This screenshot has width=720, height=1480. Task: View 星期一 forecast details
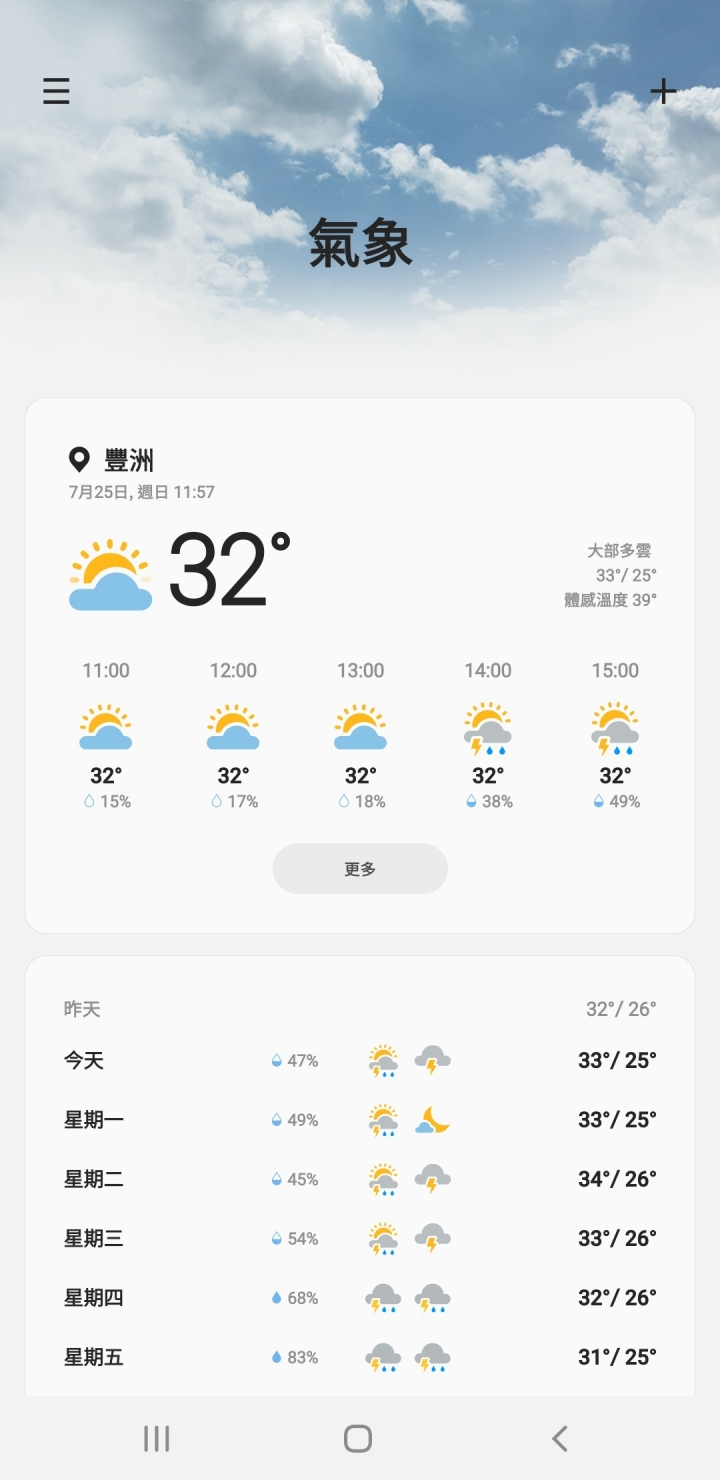pos(360,1120)
